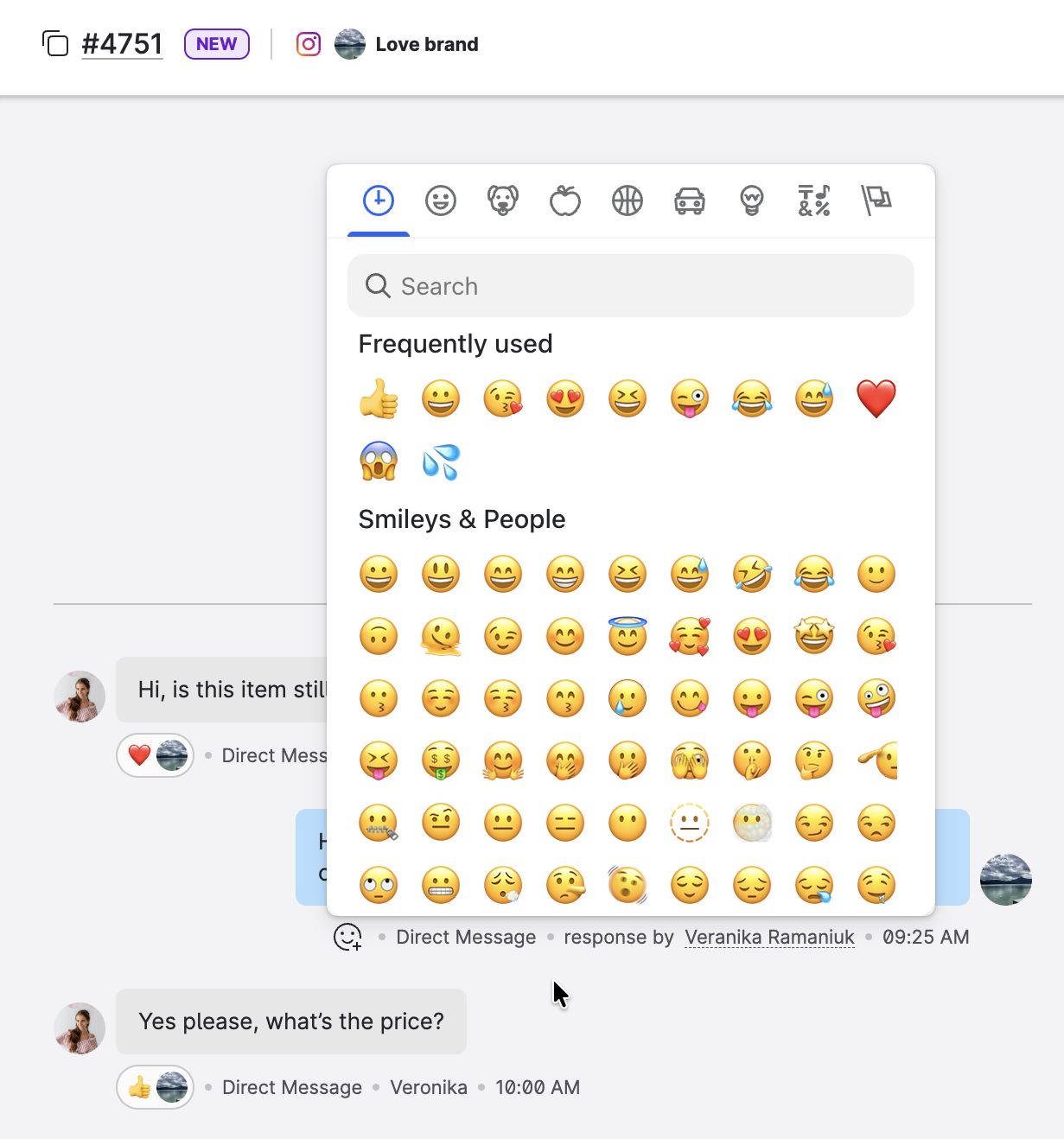This screenshot has height=1139, width=1064.
Task: Tap the add reaction smiley icon
Action: pos(347,937)
